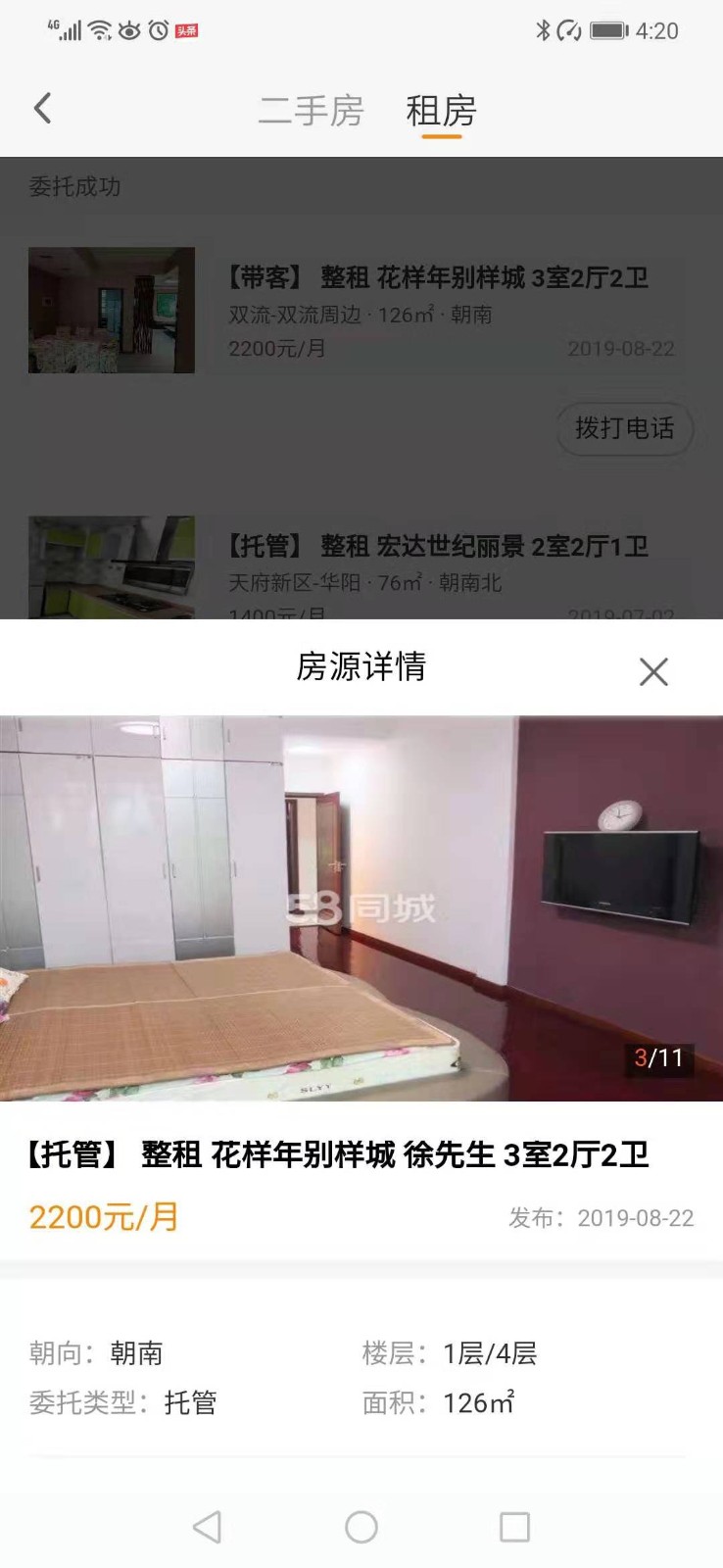
Task: Go back using the top-left arrow
Action: 42,109
